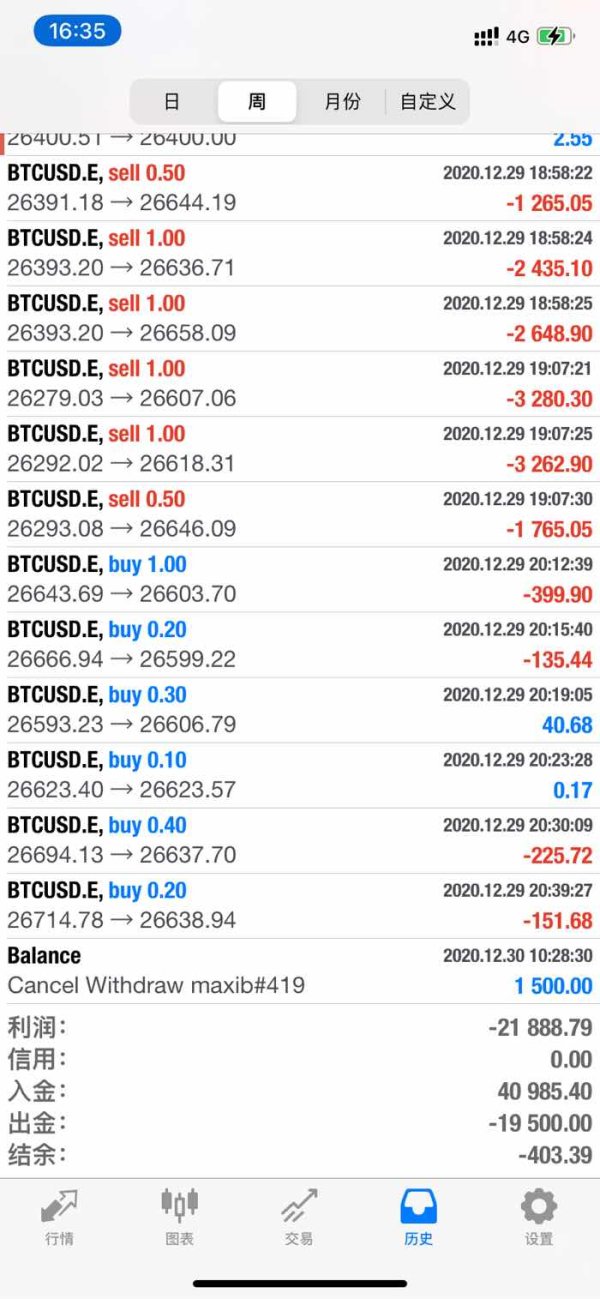Switch to the 月份 period segment
Viewport: 600px width, 1299px height.
pos(342,102)
